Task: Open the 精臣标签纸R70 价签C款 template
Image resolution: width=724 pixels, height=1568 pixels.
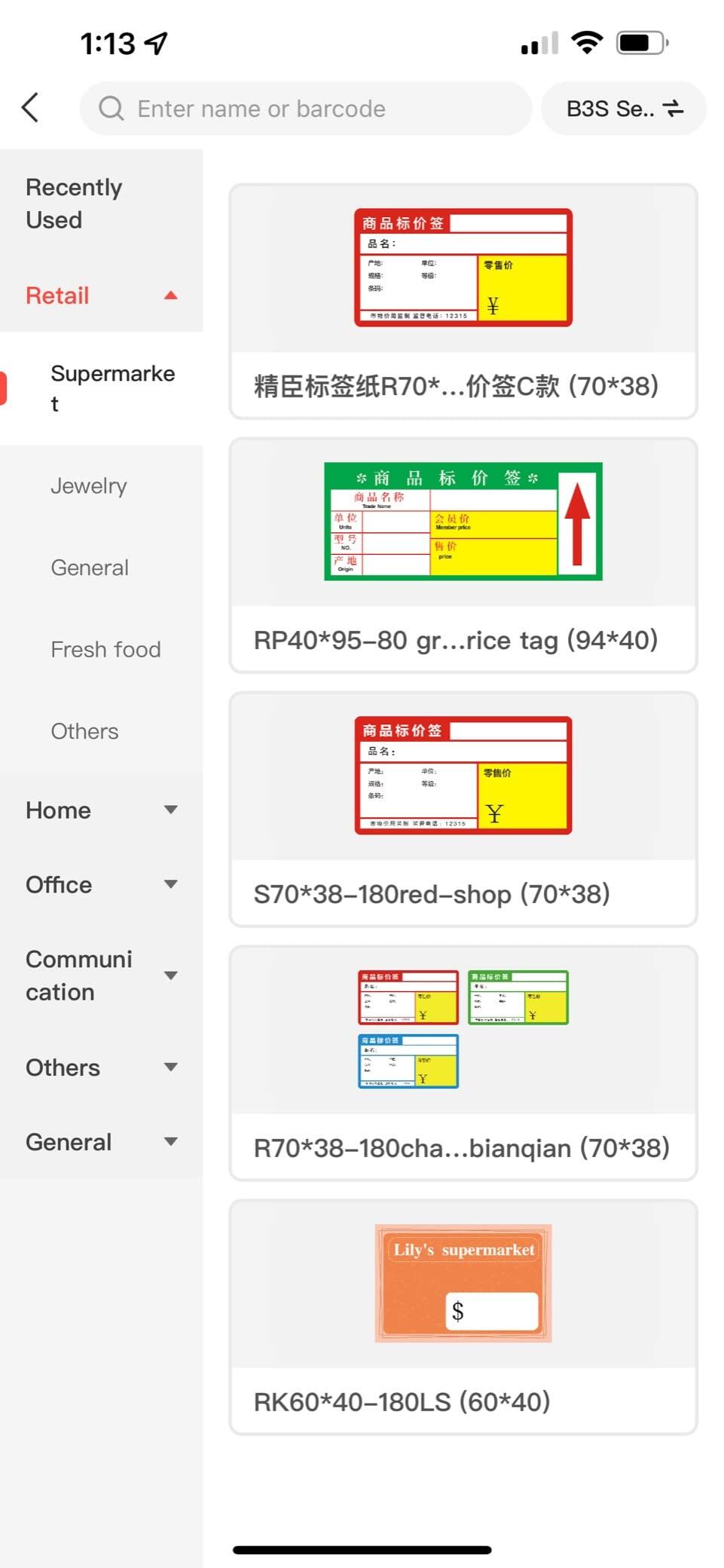Action: pos(463,302)
